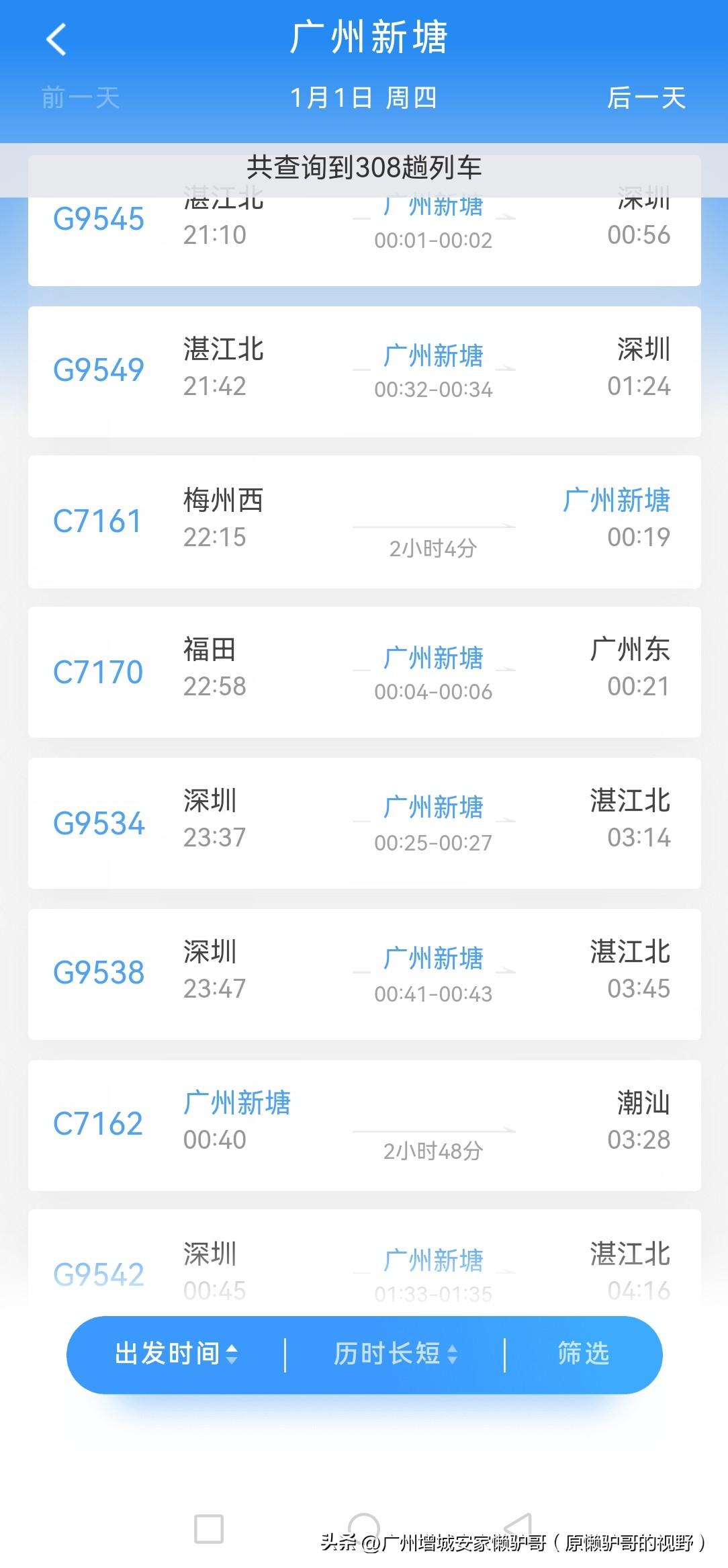Open the 筛选 filter panel

(582, 1353)
